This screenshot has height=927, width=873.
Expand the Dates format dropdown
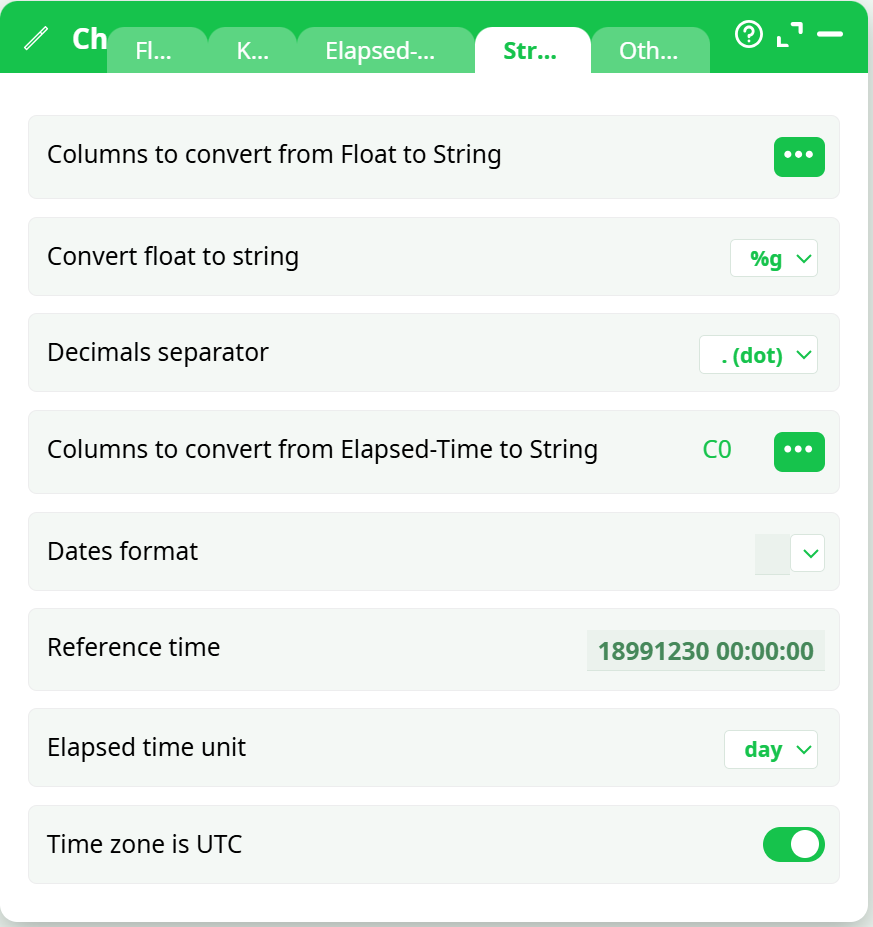click(x=808, y=552)
